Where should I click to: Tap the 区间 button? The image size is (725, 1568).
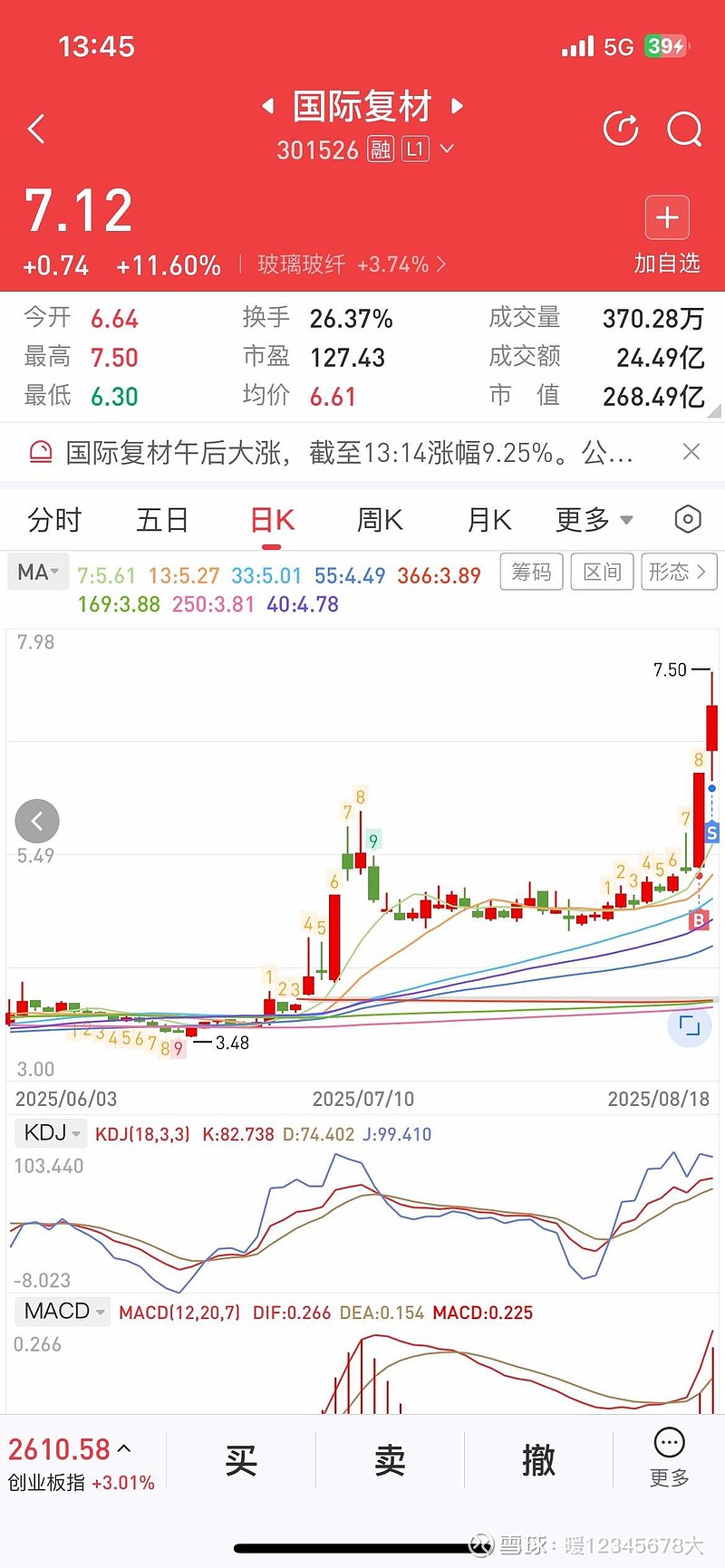tap(603, 572)
